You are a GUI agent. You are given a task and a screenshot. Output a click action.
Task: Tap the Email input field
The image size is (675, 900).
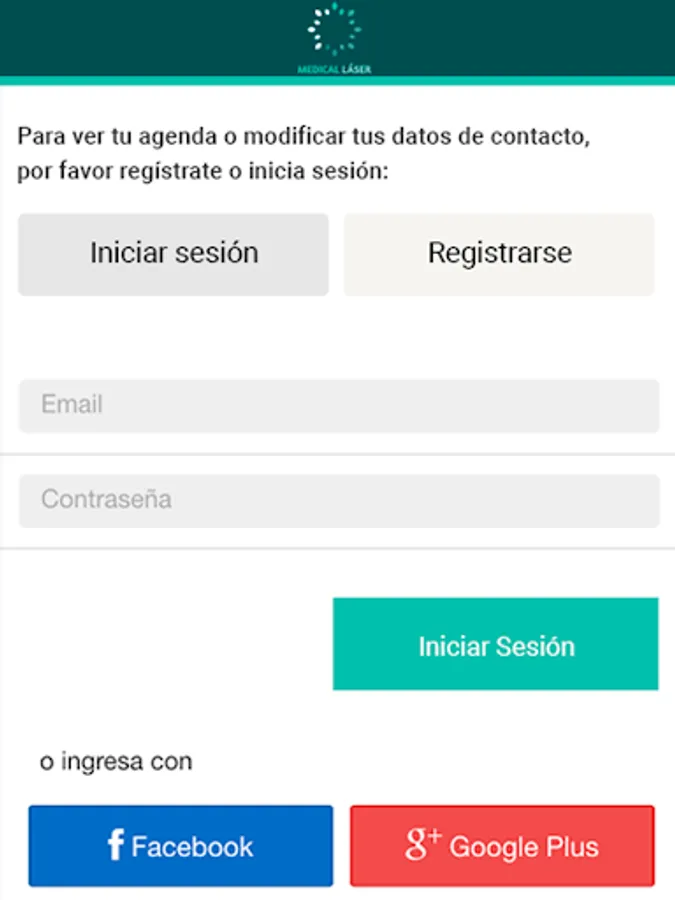[x=339, y=405]
